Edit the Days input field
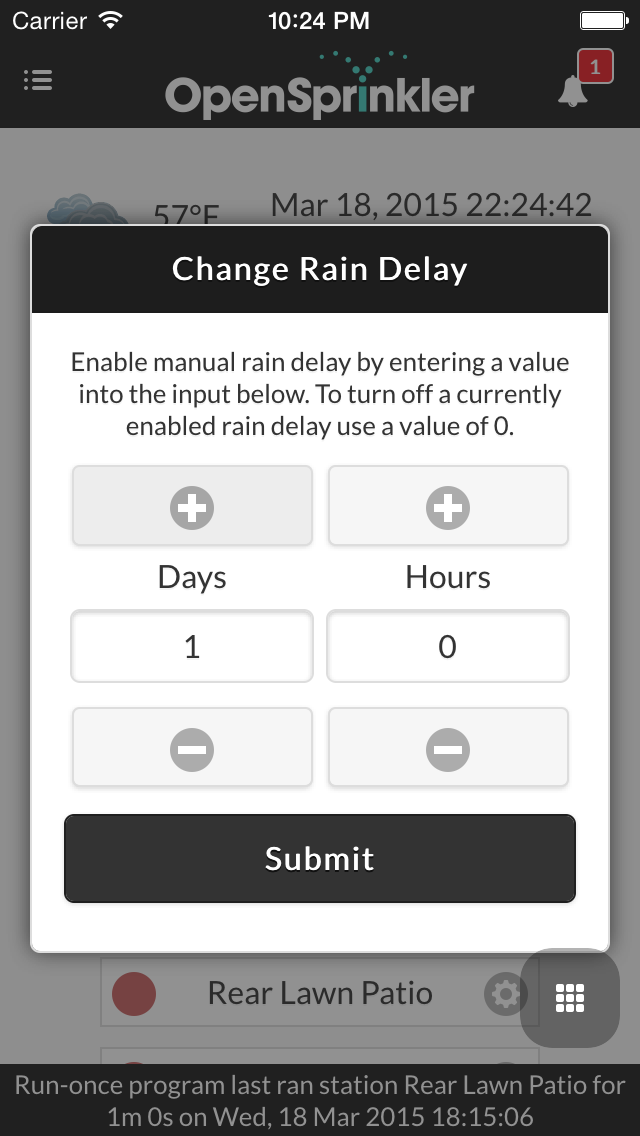Screen dimensions: 640x1136 tap(192, 647)
